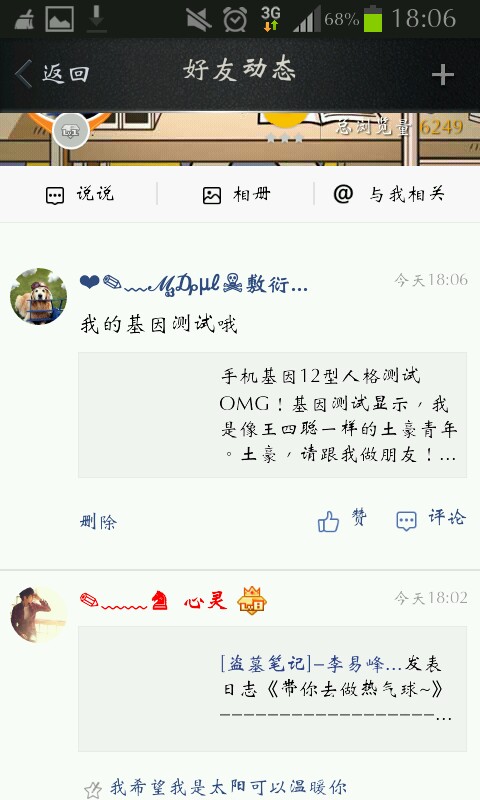This screenshot has width=480, height=800.
Task: Open the plus icon to create a post
Action: click(442, 75)
